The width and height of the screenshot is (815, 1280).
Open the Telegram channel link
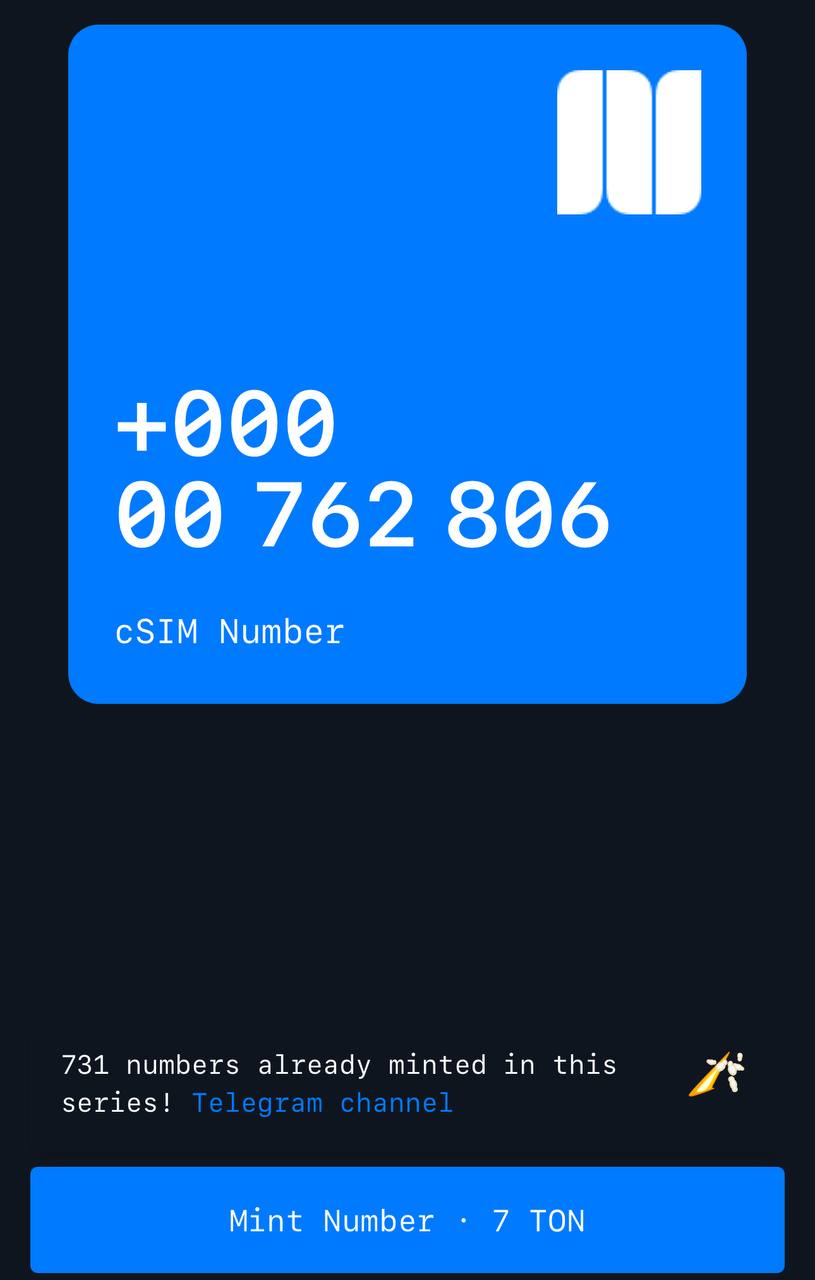[x=322, y=1103]
